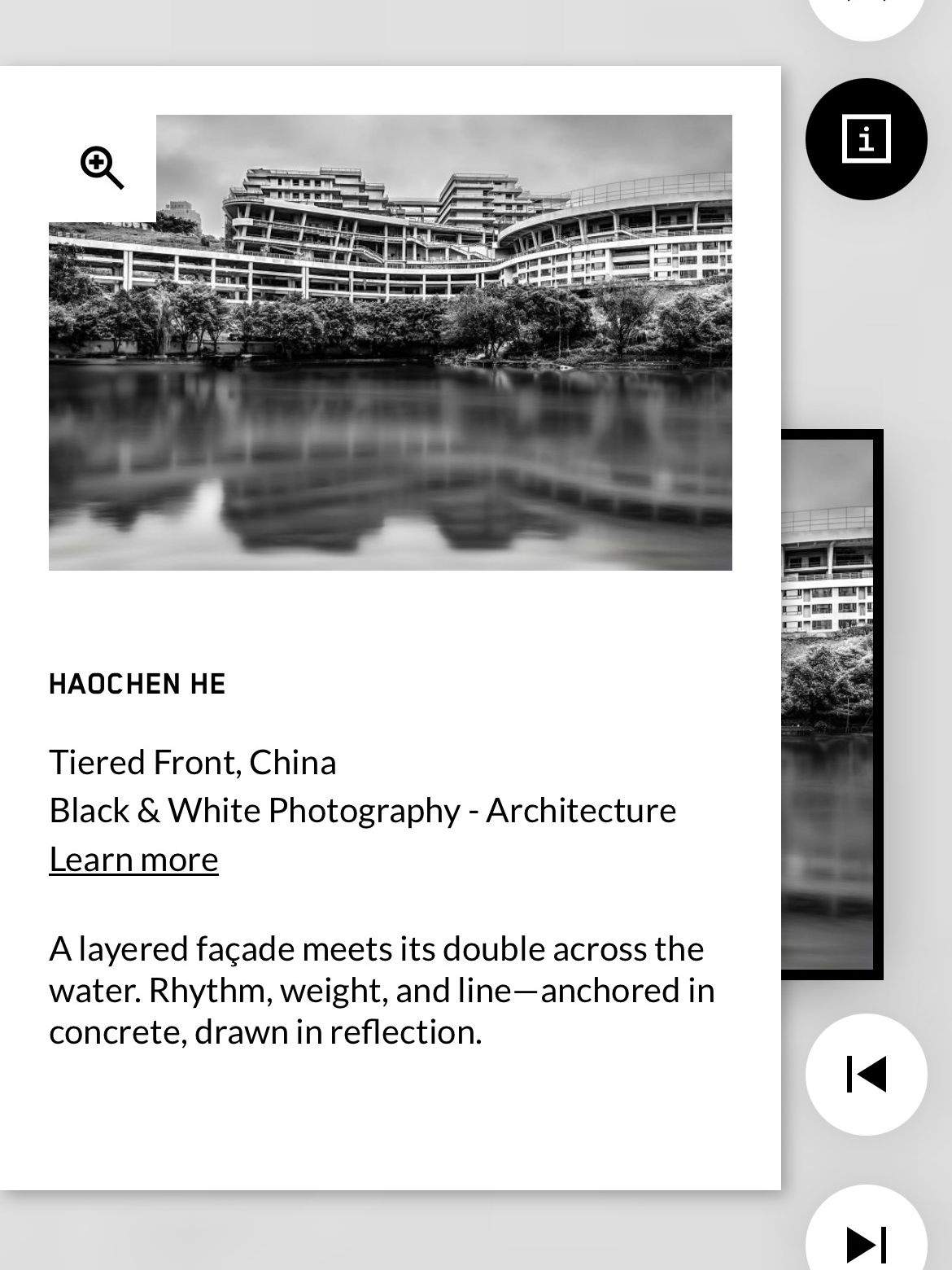Screen dimensions: 952x1270
Task: Zoom into the artwork image
Action: coord(102,168)
